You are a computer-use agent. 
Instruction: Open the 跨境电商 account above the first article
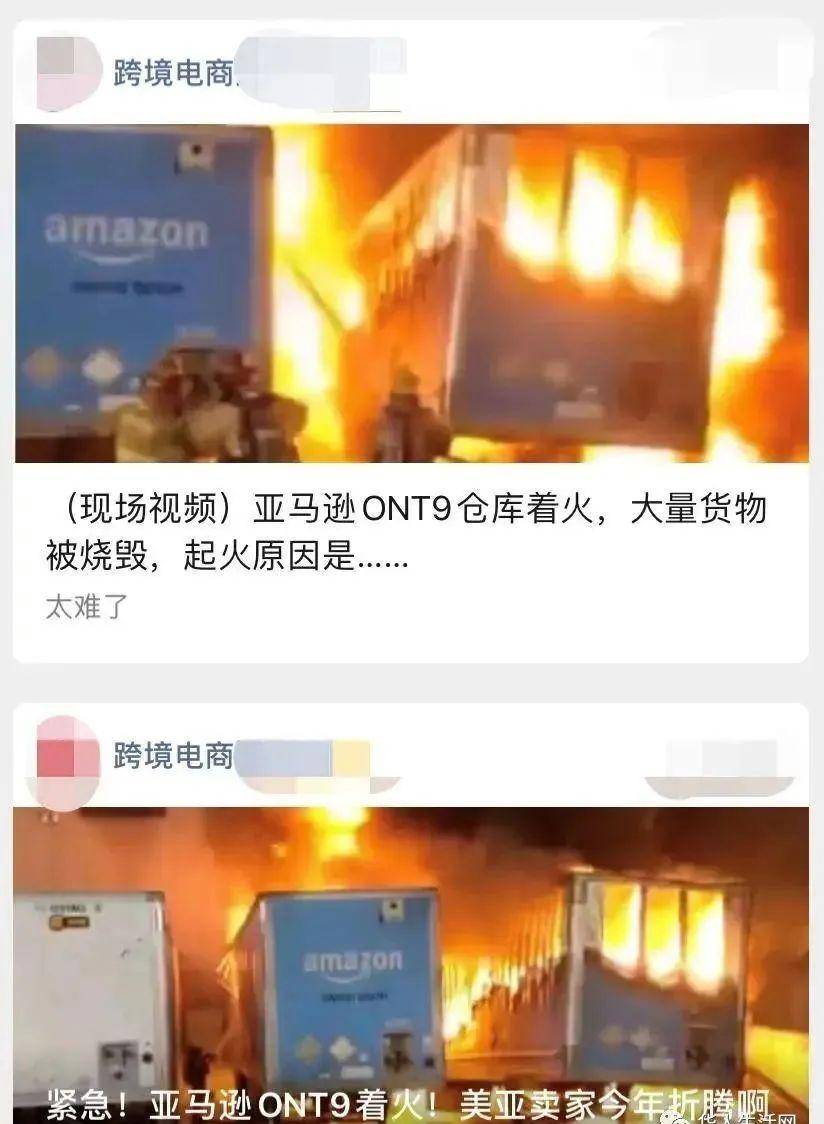pyautogui.click(x=172, y=72)
